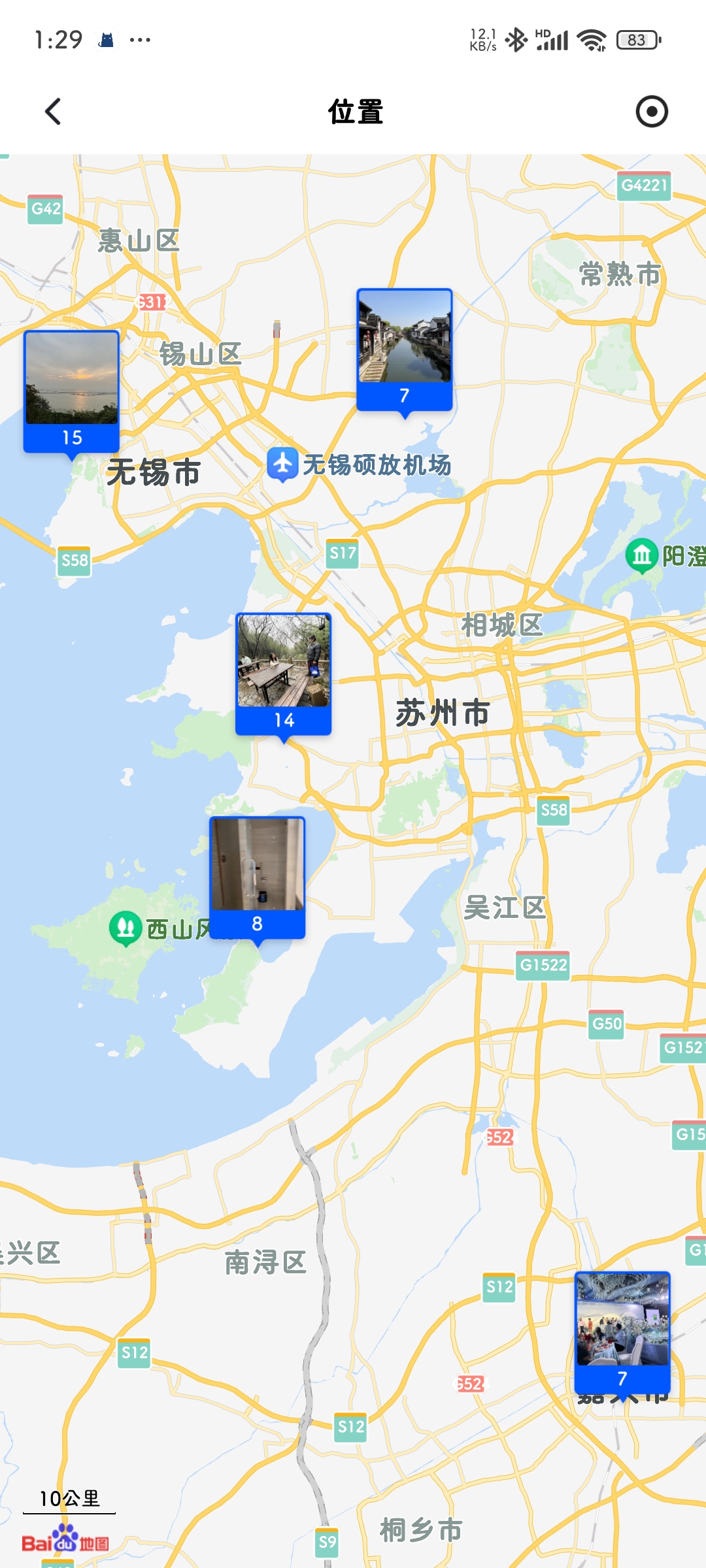Screen dimensions: 706x1568
Task: Go back from the 位置 screen
Action: click(x=53, y=112)
